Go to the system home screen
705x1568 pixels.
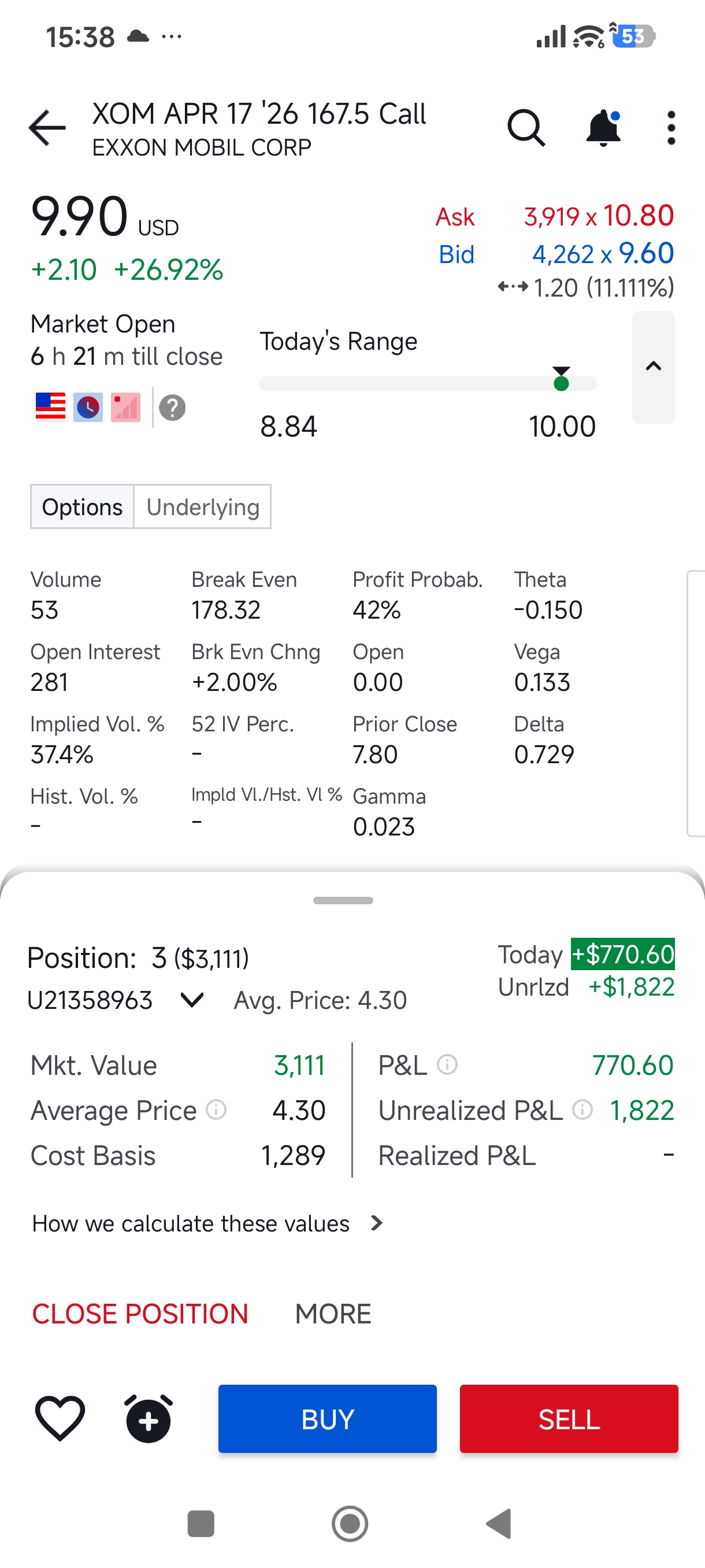click(350, 1523)
